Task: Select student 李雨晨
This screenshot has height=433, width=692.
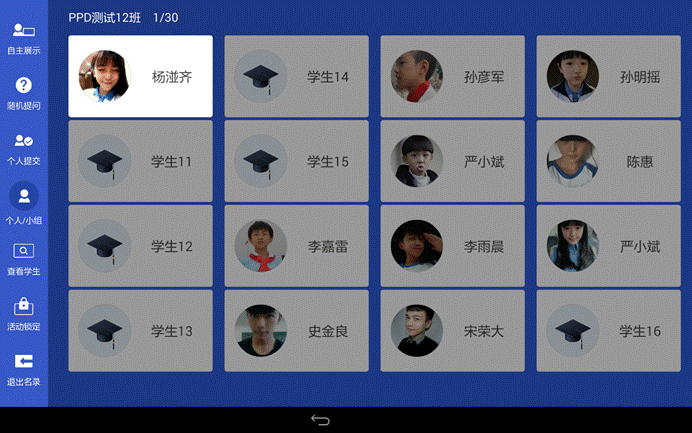Action: [452, 247]
